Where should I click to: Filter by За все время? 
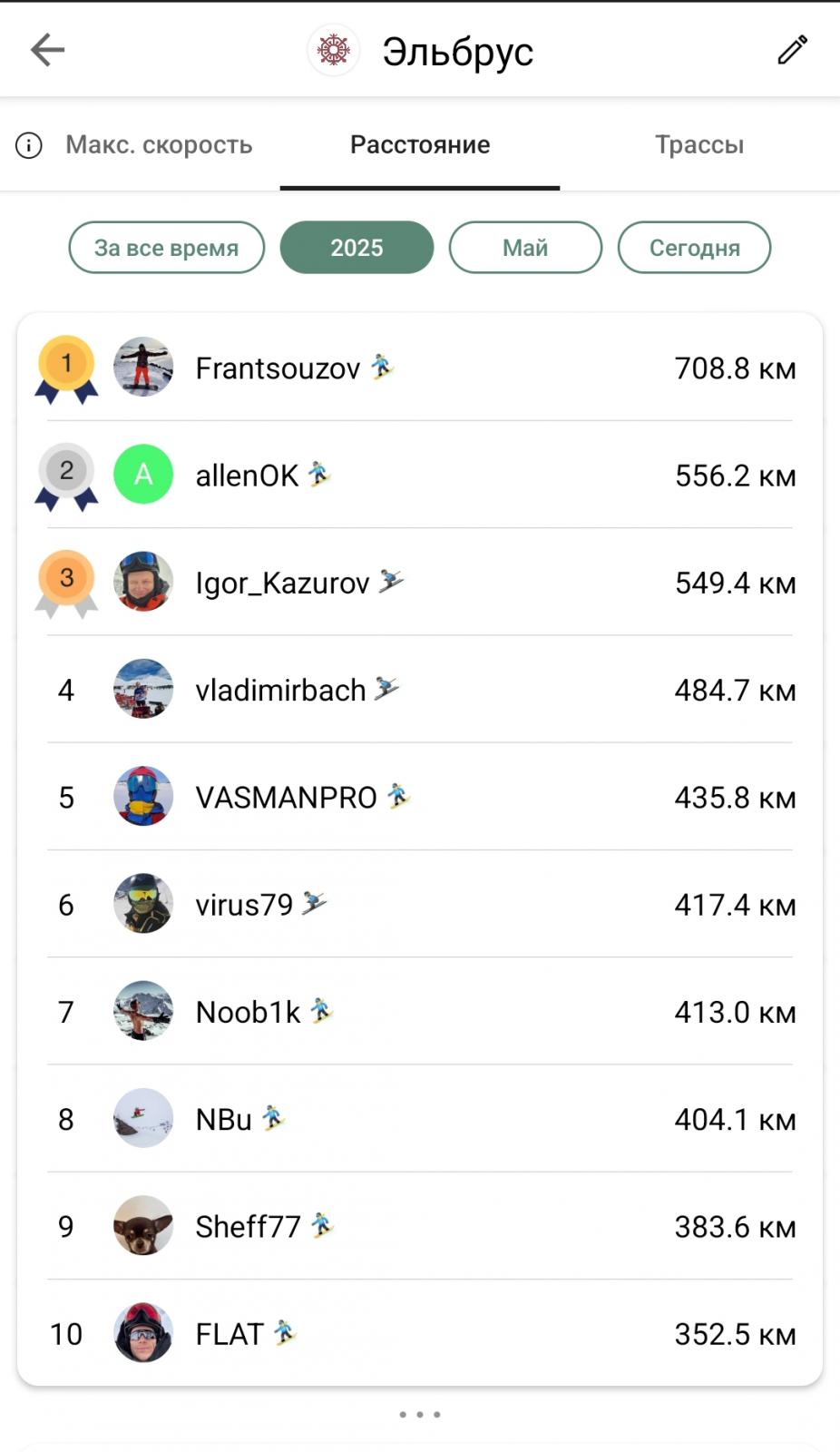[167, 248]
